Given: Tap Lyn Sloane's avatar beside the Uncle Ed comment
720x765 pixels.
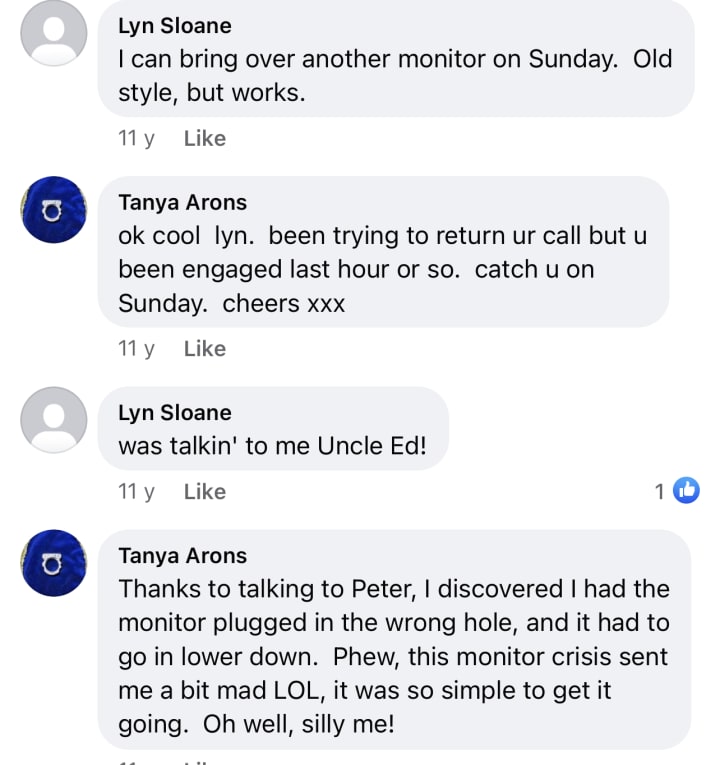Looking at the screenshot, I should [x=54, y=420].
